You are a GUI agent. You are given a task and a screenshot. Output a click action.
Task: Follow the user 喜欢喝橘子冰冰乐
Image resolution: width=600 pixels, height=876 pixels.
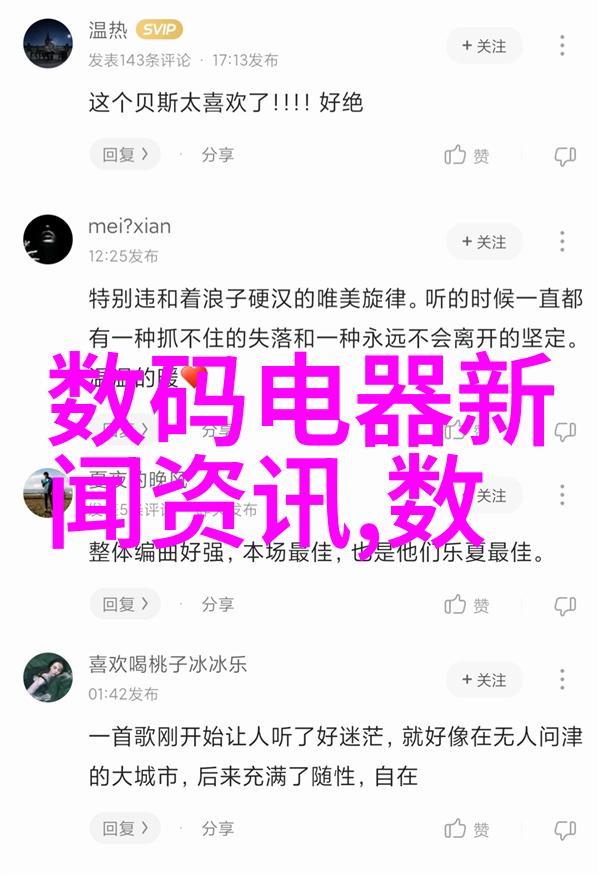tap(484, 680)
